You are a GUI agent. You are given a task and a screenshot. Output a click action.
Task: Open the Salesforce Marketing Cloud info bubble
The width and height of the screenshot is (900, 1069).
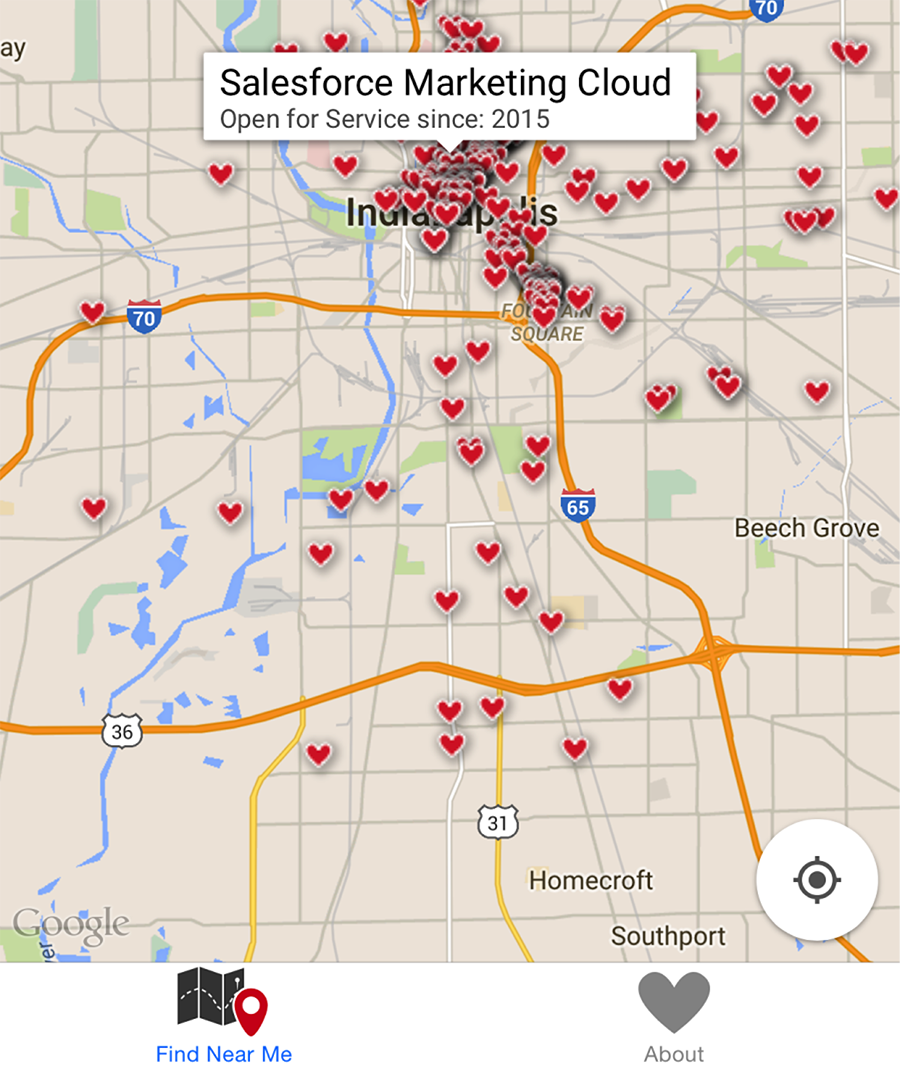coord(449,97)
